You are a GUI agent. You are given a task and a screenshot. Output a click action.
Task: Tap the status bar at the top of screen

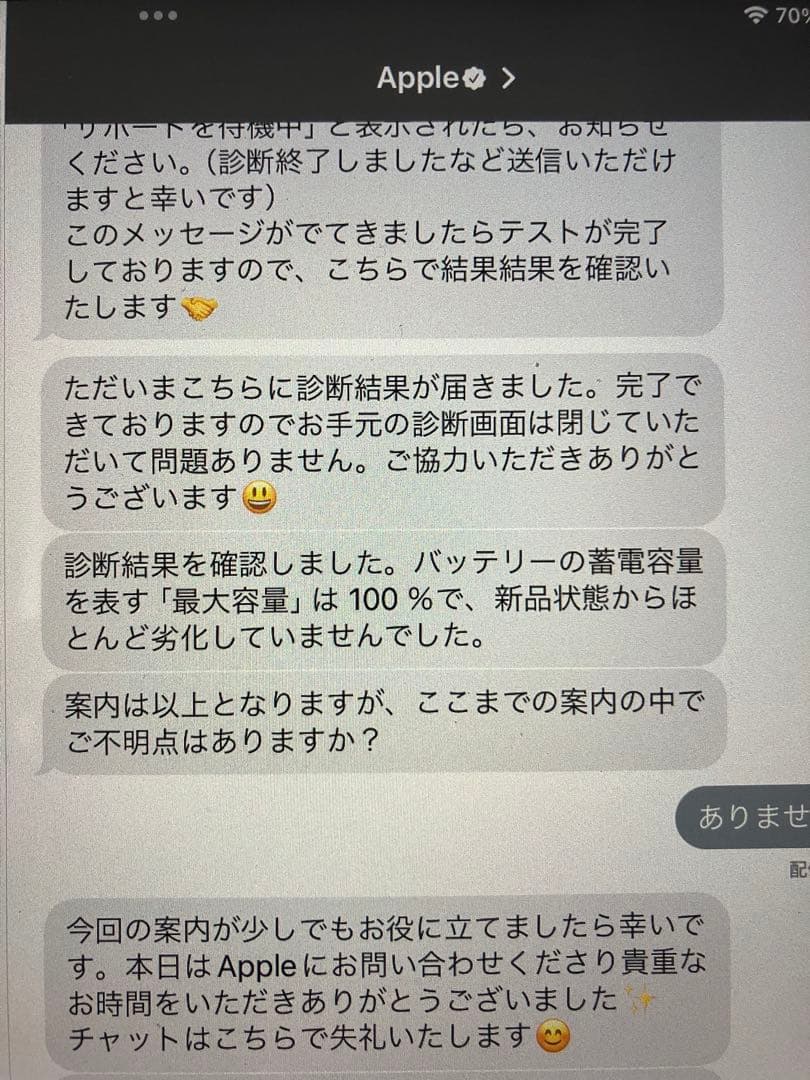click(x=405, y=16)
